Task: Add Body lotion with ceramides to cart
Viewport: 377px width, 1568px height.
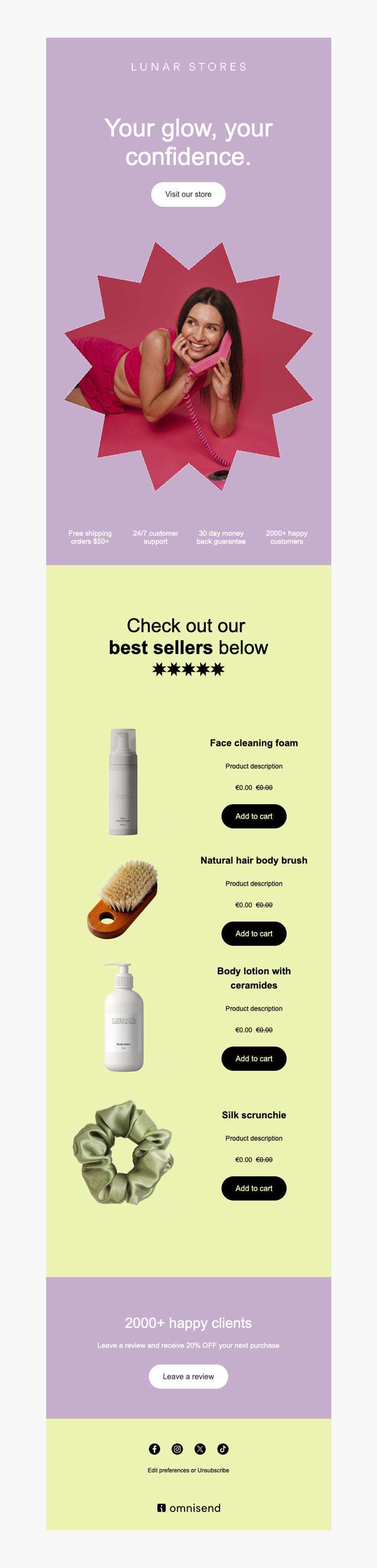Action: (x=254, y=1059)
